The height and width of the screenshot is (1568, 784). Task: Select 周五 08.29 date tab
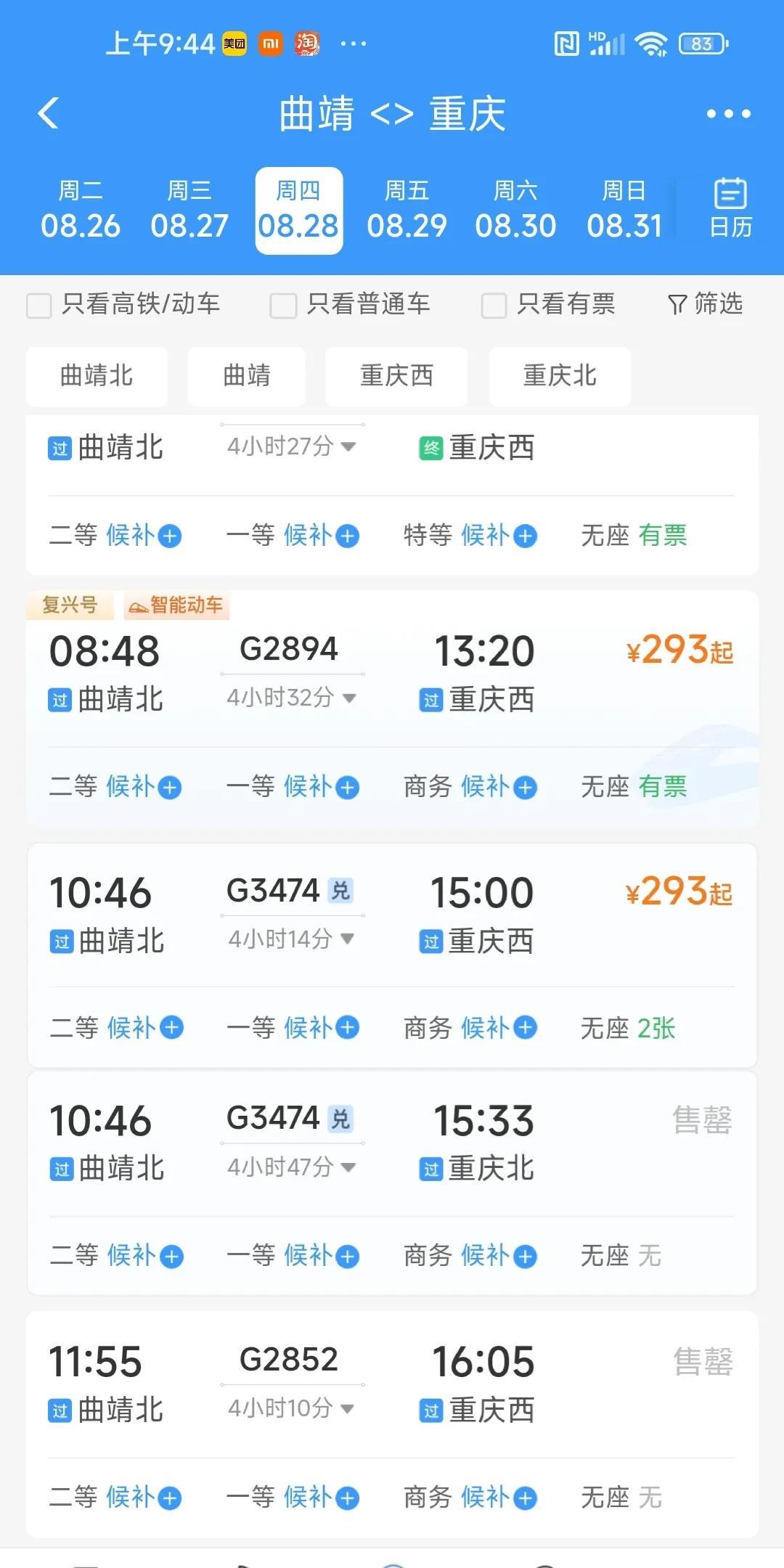pos(407,211)
